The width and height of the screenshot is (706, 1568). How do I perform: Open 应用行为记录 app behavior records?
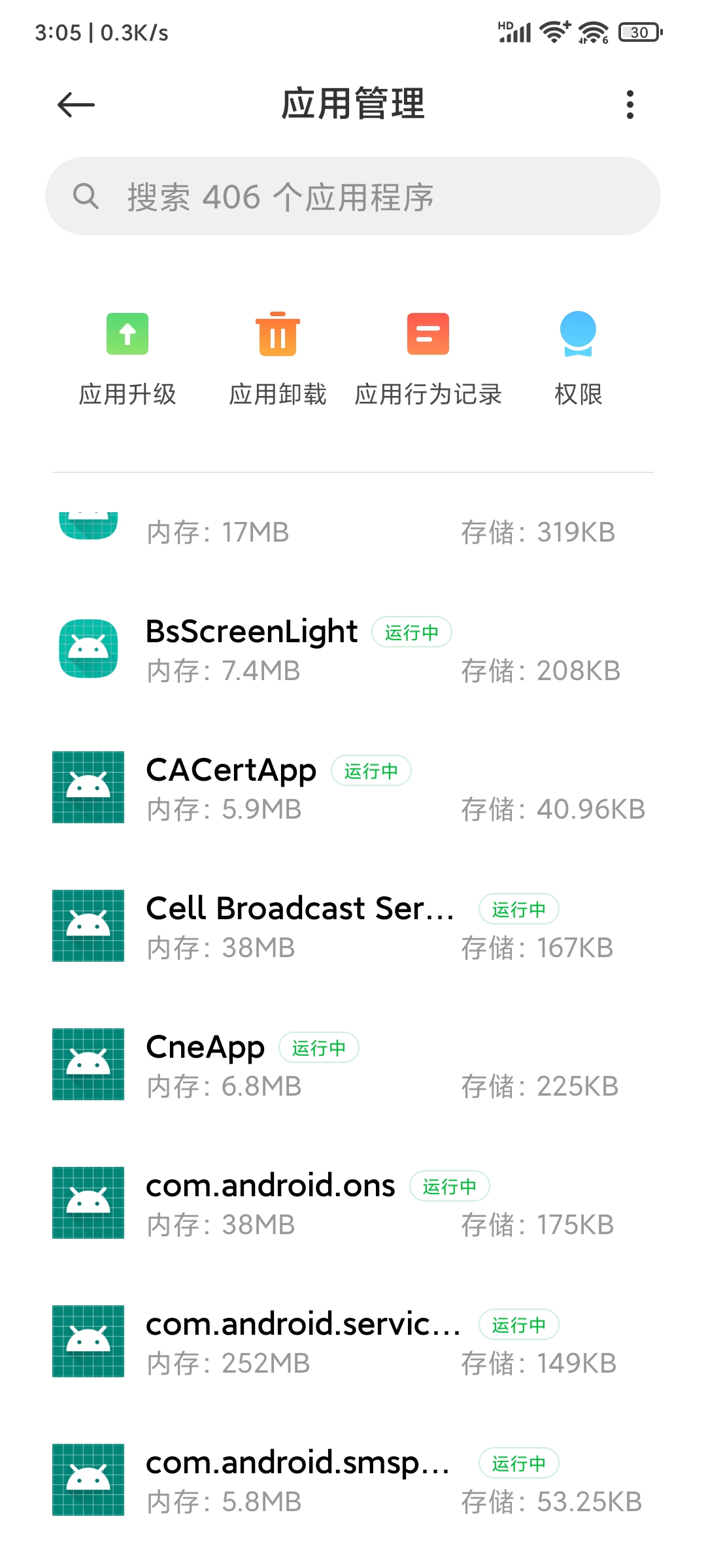click(428, 359)
